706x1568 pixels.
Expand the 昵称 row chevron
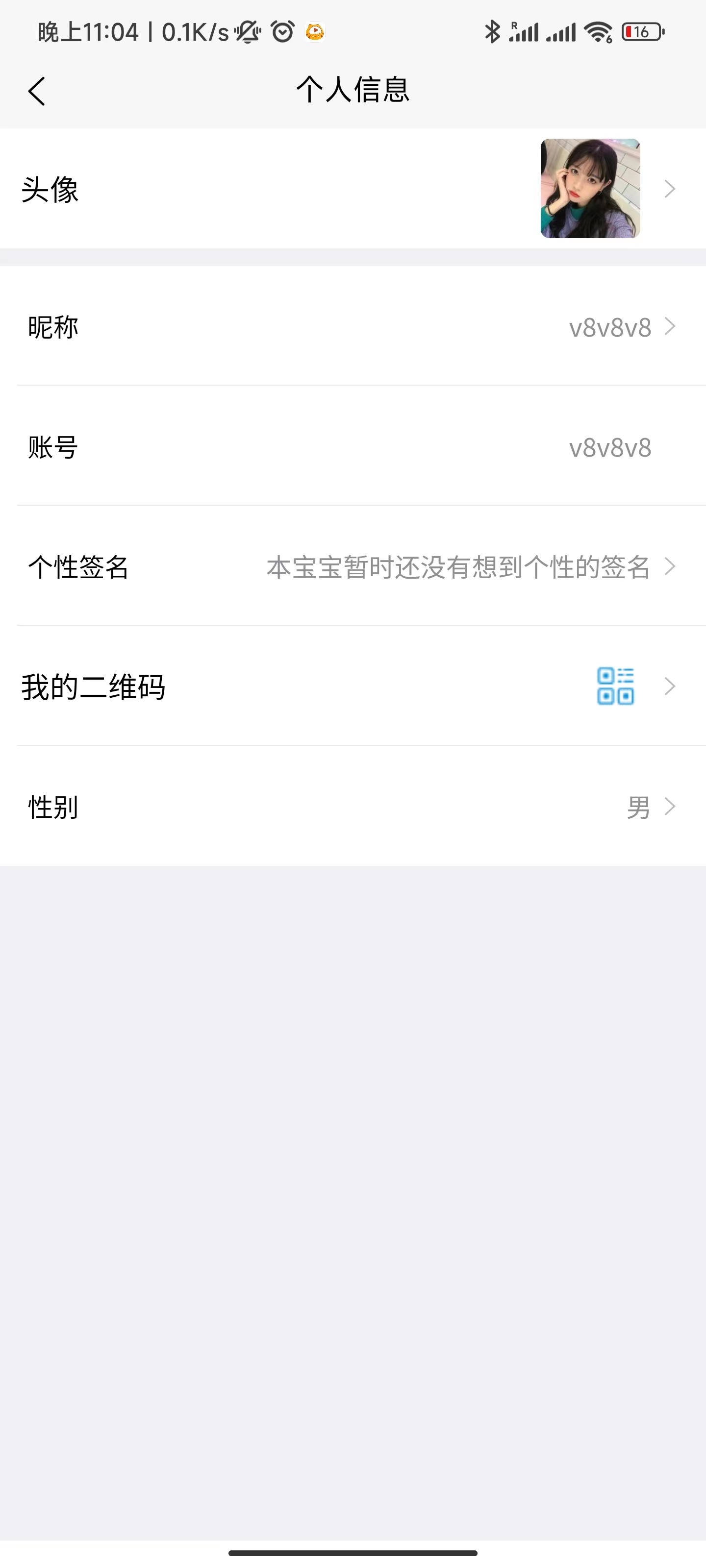[671, 327]
